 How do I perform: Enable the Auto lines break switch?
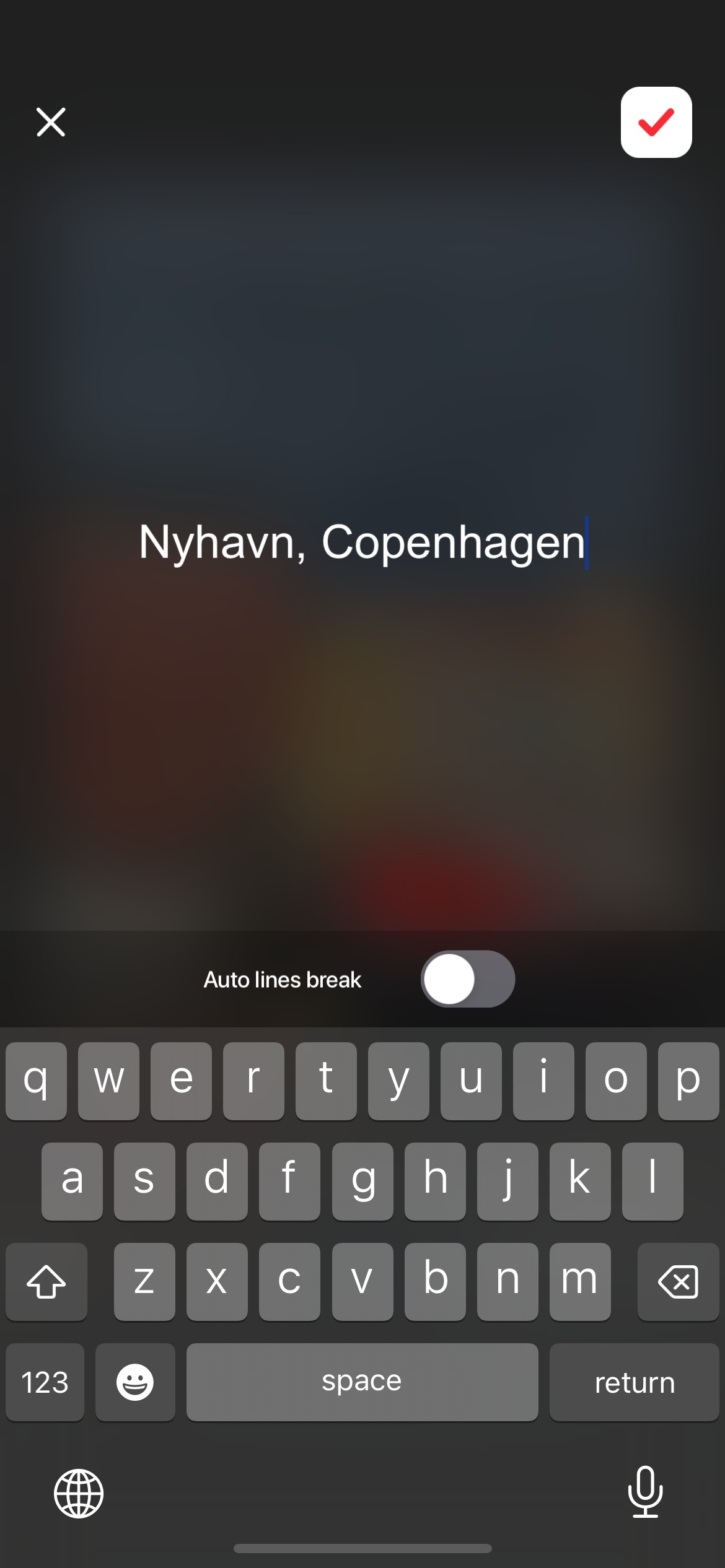(x=468, y=979)
